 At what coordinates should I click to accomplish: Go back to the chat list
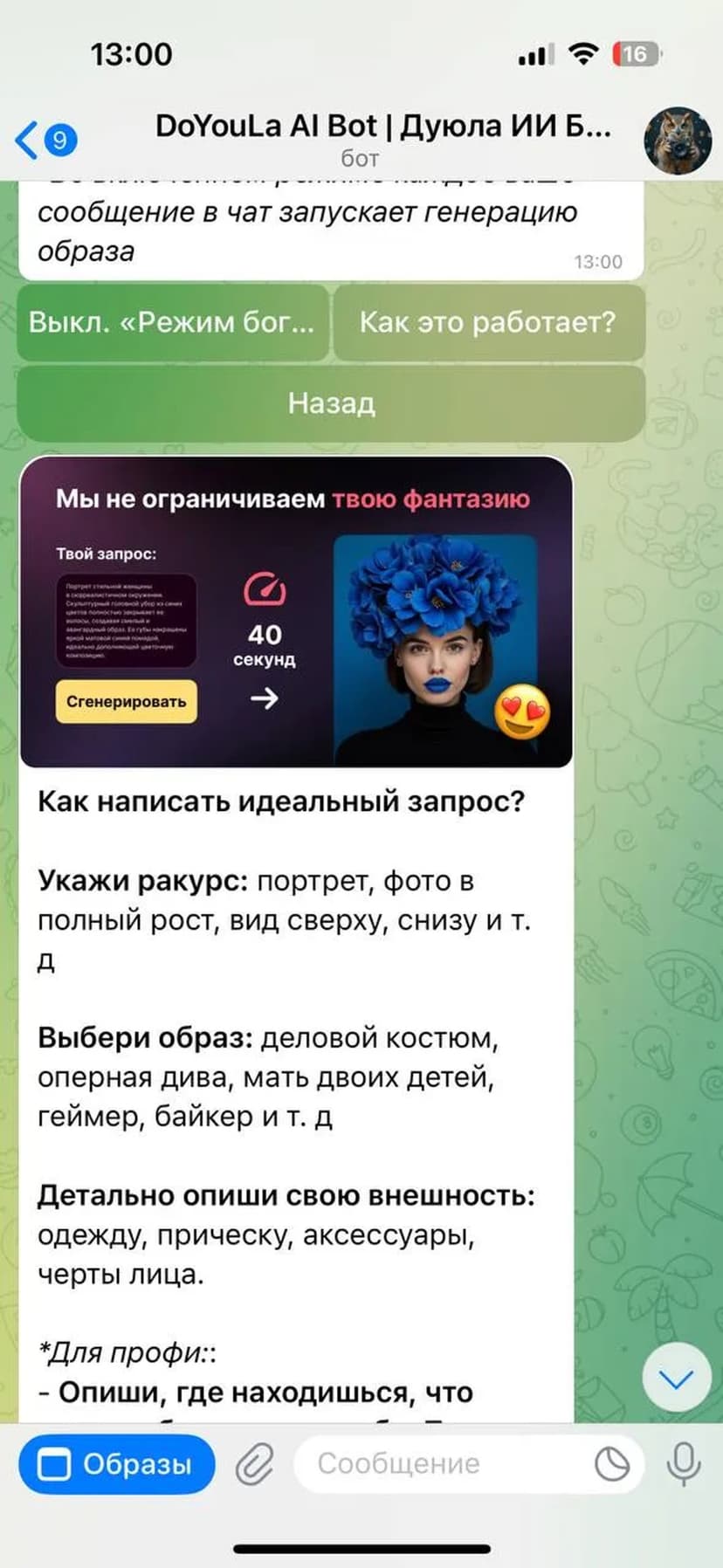point(45,140)
